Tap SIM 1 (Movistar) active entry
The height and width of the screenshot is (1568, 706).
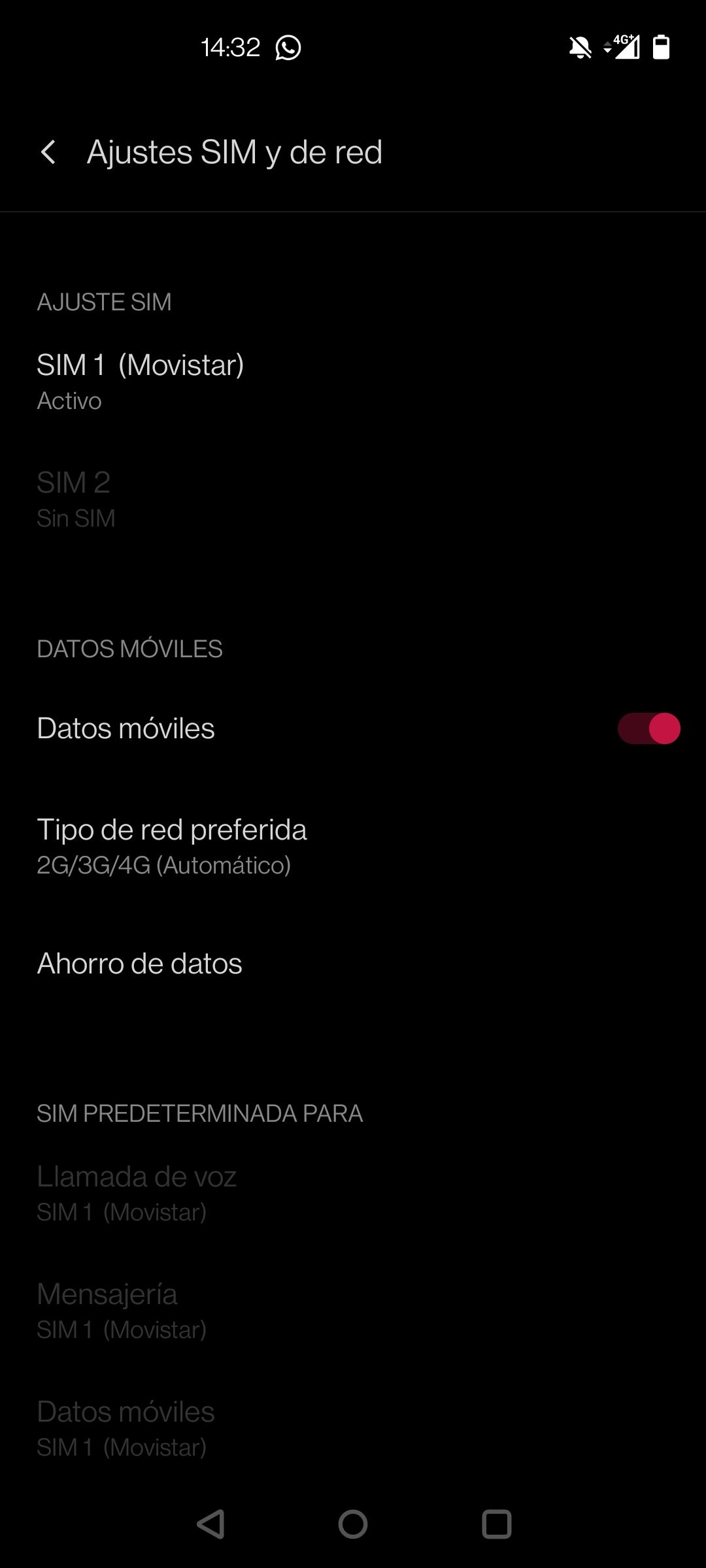[141, 381]
